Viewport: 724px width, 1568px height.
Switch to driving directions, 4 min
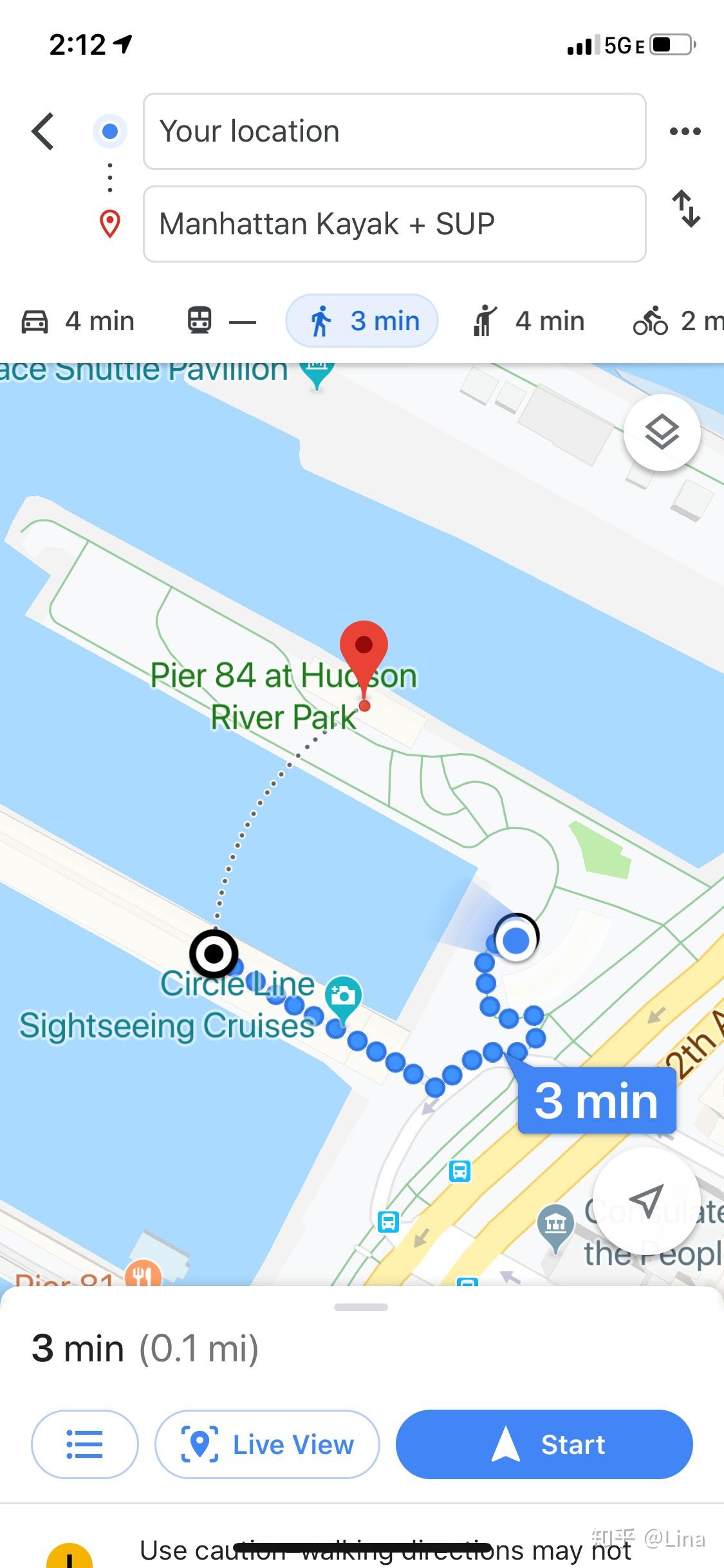coord(79,321)
